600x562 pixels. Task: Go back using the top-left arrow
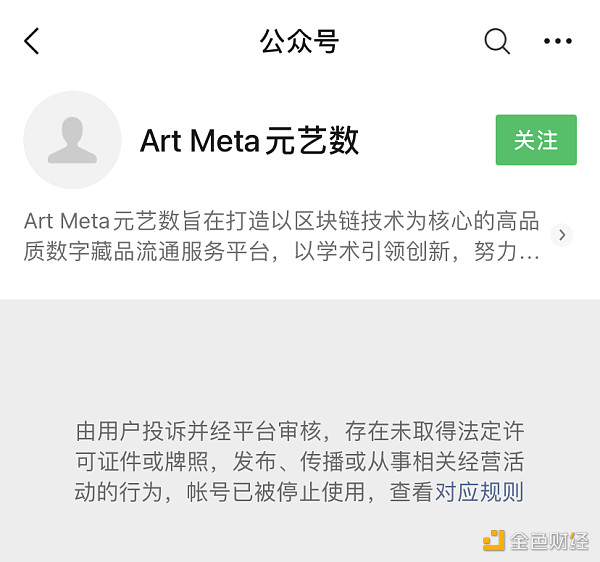click(32, 41)
